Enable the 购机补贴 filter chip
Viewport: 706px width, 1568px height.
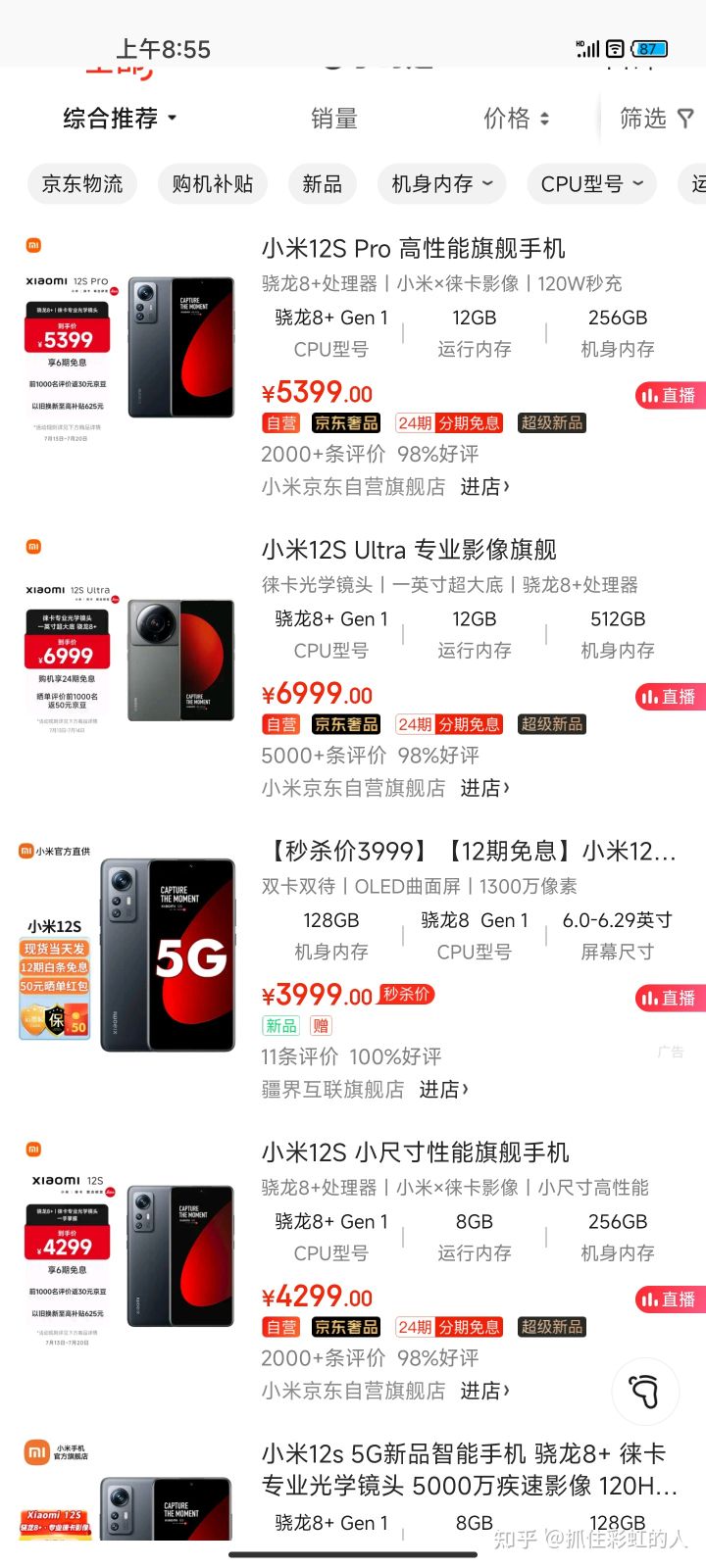[213, 184]
